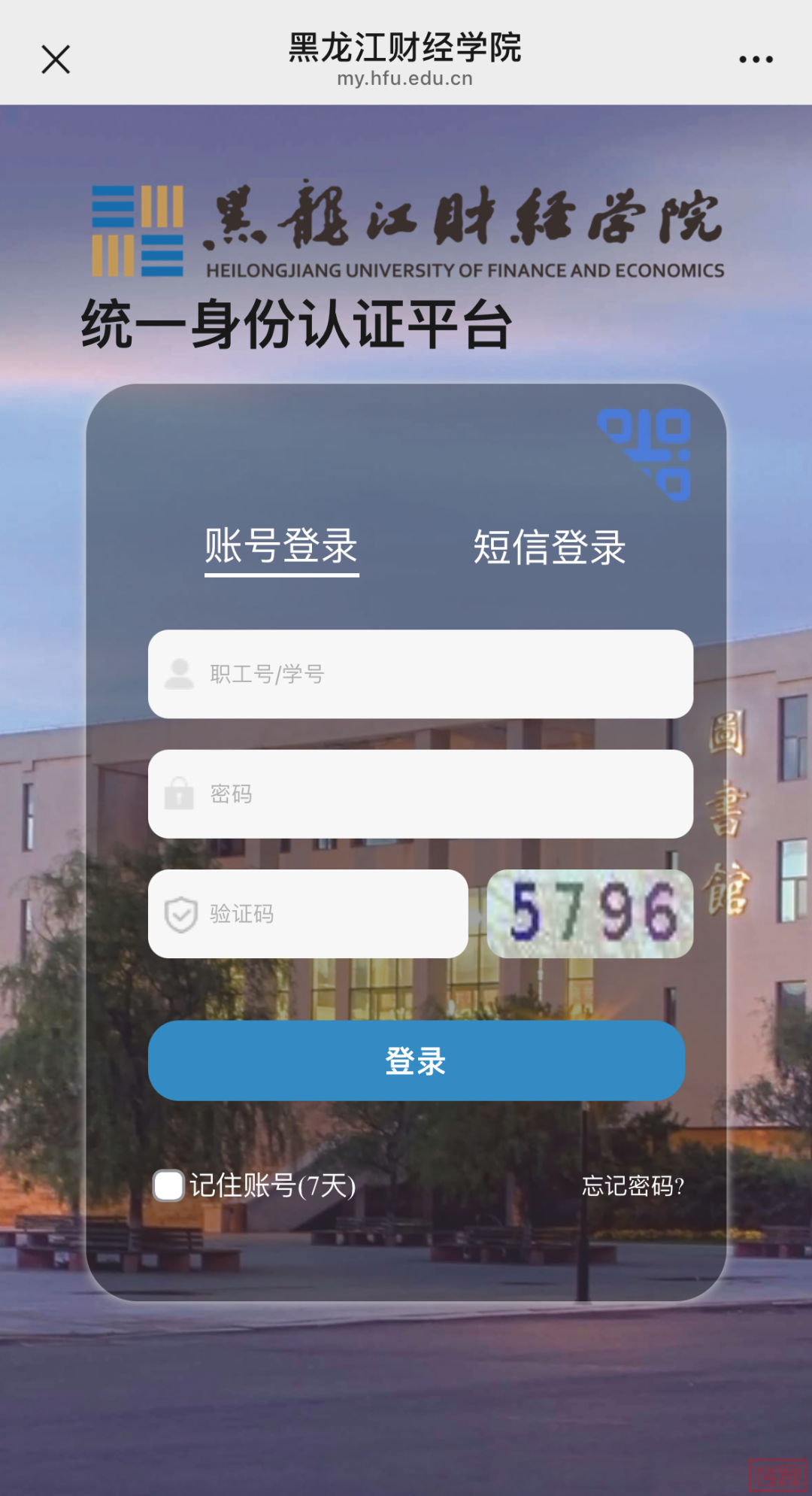Select the 账号登录 tab
812x1496 pixels.
coord(281,547)
